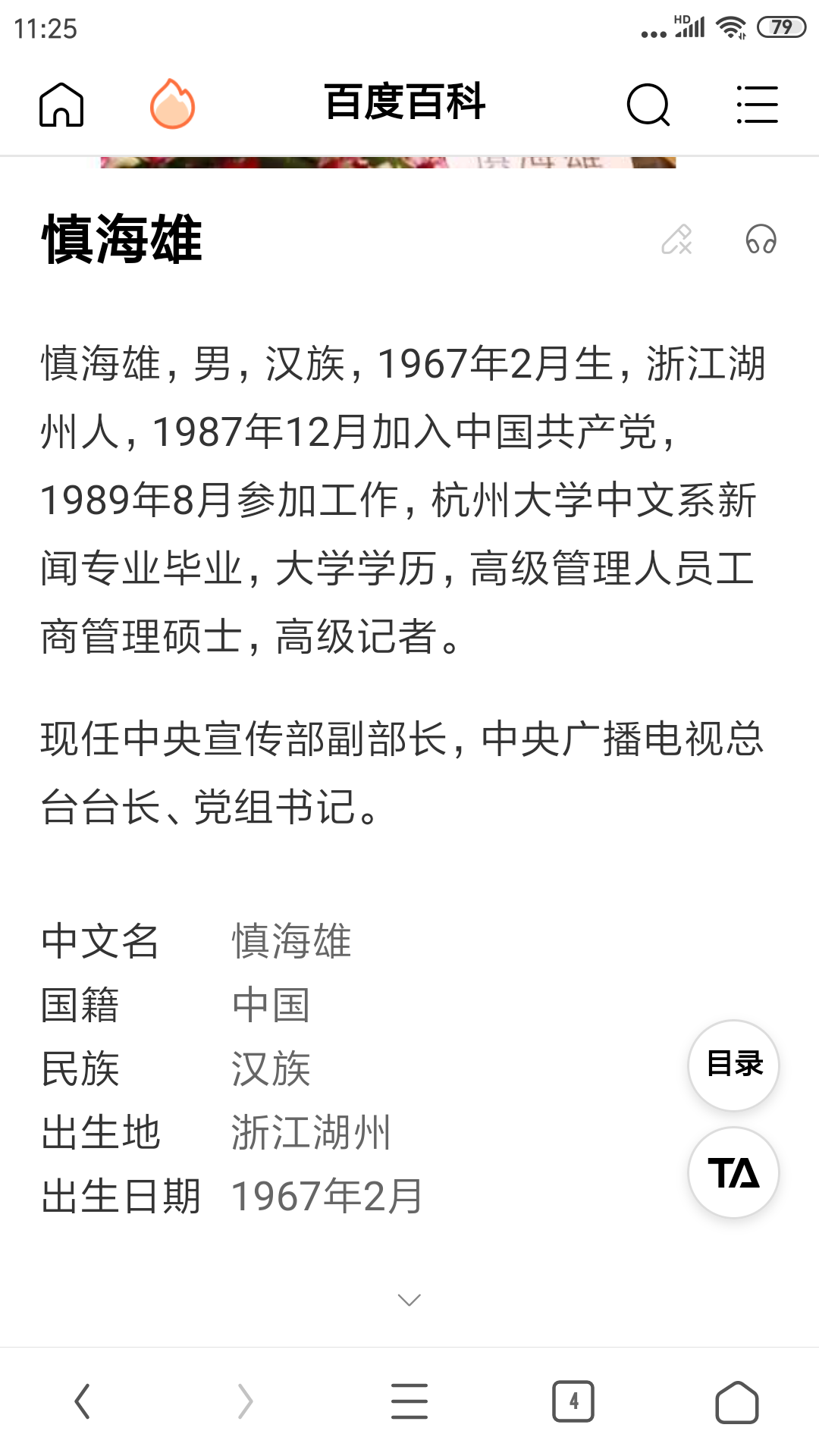Go back with the browser back arrow
The image size is (819, 1456).
83,1401
